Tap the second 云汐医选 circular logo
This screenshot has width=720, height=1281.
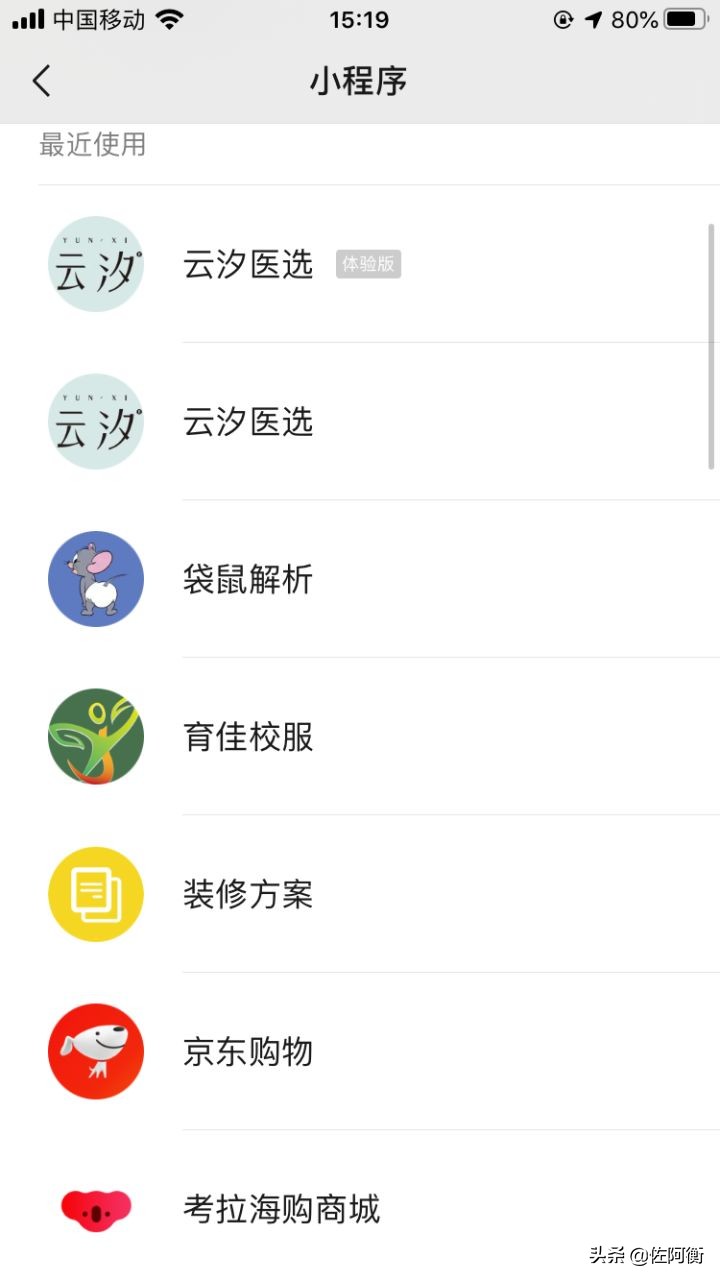95,421
